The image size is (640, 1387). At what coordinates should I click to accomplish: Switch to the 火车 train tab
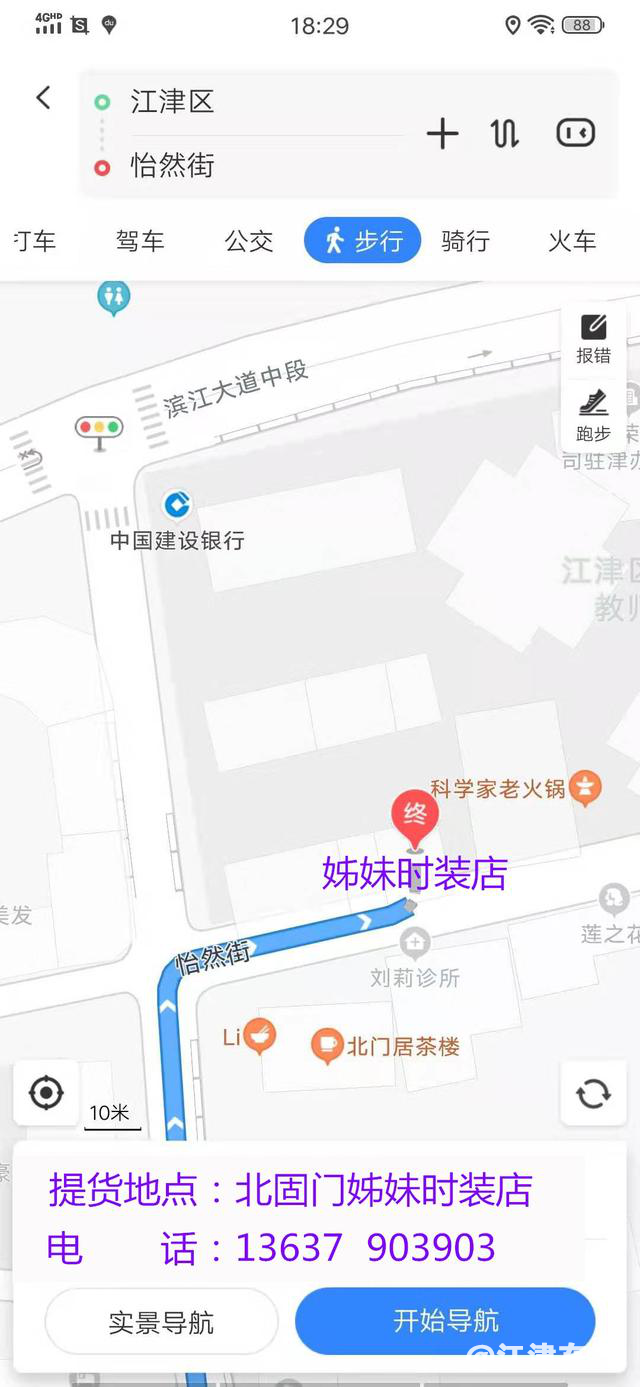click(x=572, y=241)
